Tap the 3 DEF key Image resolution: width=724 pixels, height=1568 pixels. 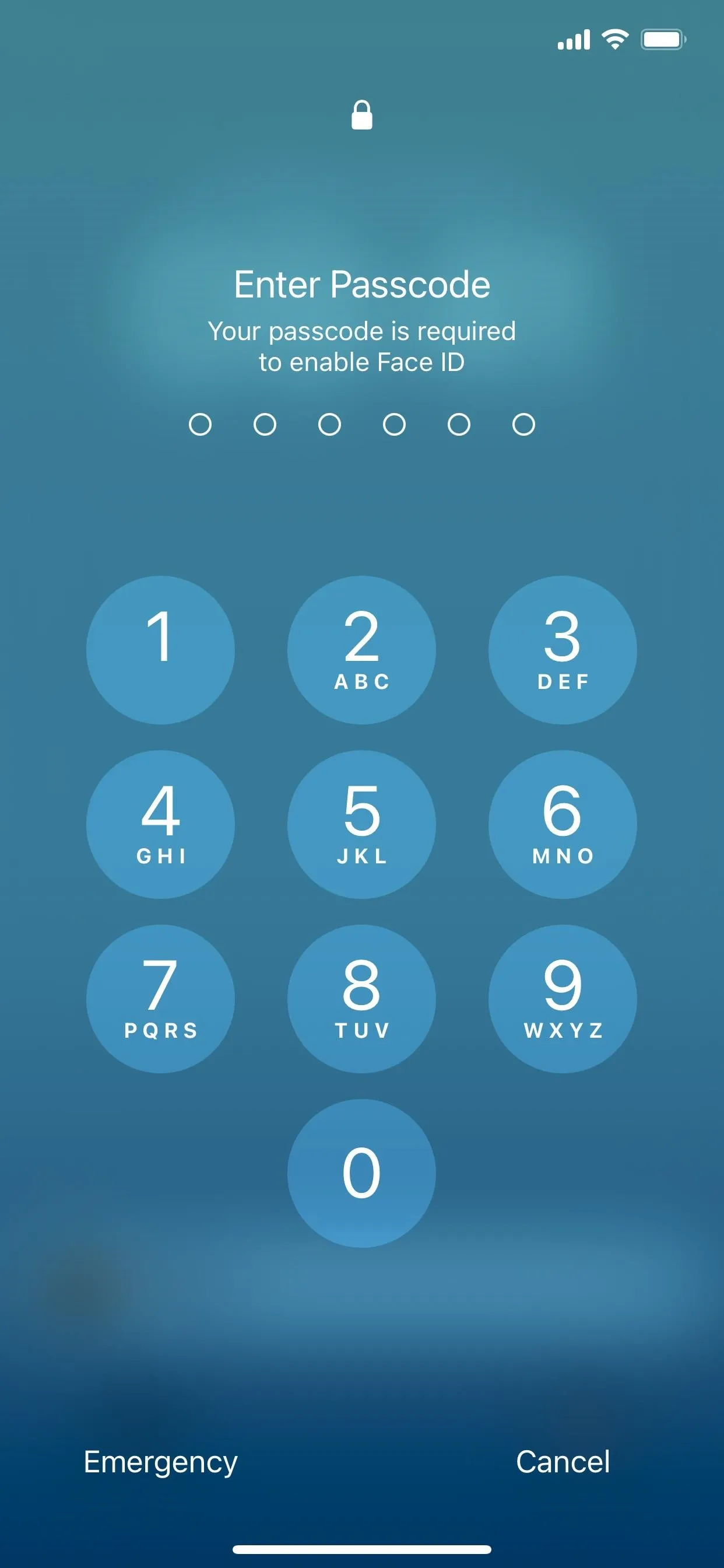click(x=563, y=650)
